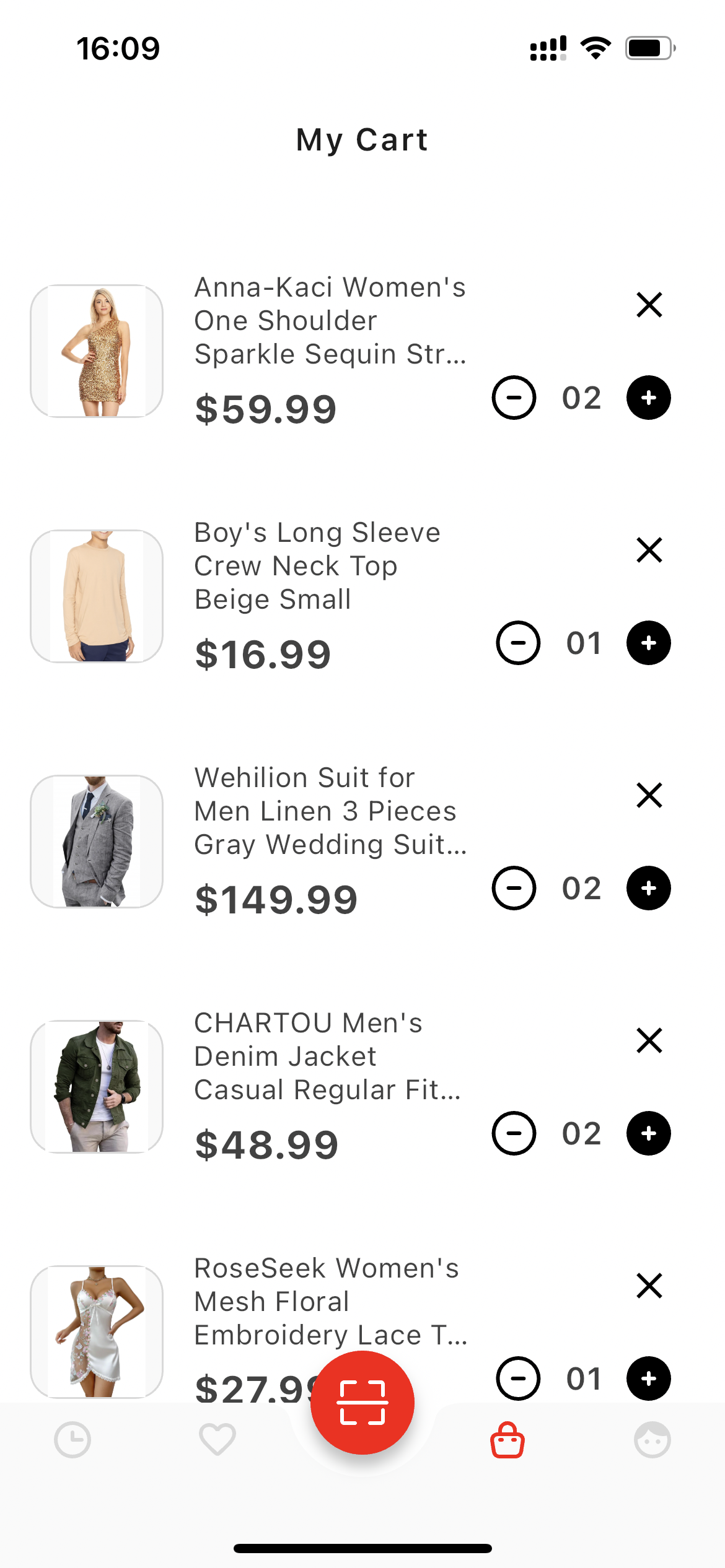The height and width of the screenshot is (1568, 725).
Task: Remove Wehilion Suit from cart
Action: [x=649, y=795]
